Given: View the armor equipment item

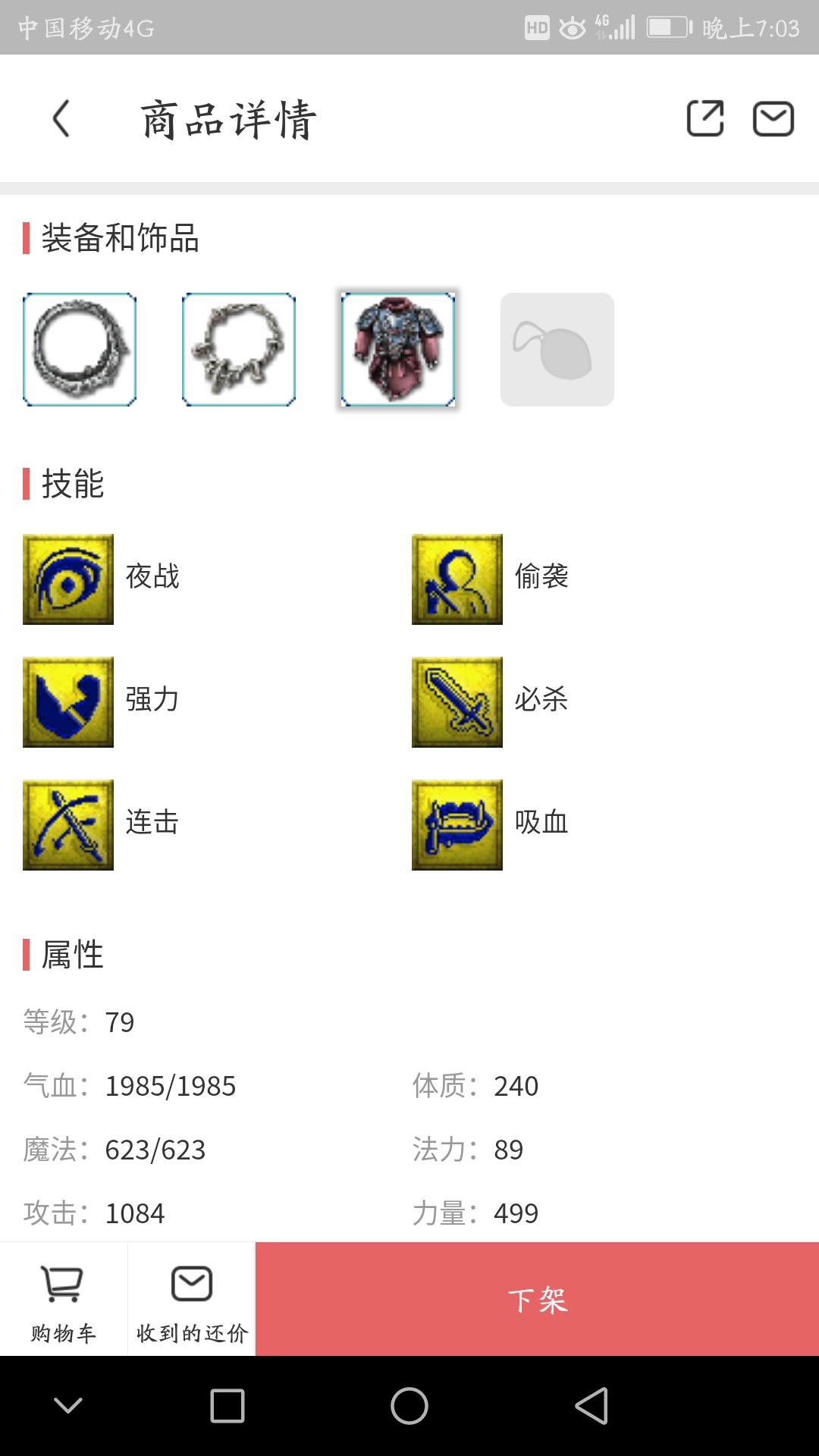Looking at the screenshot, I should point(398,350).
